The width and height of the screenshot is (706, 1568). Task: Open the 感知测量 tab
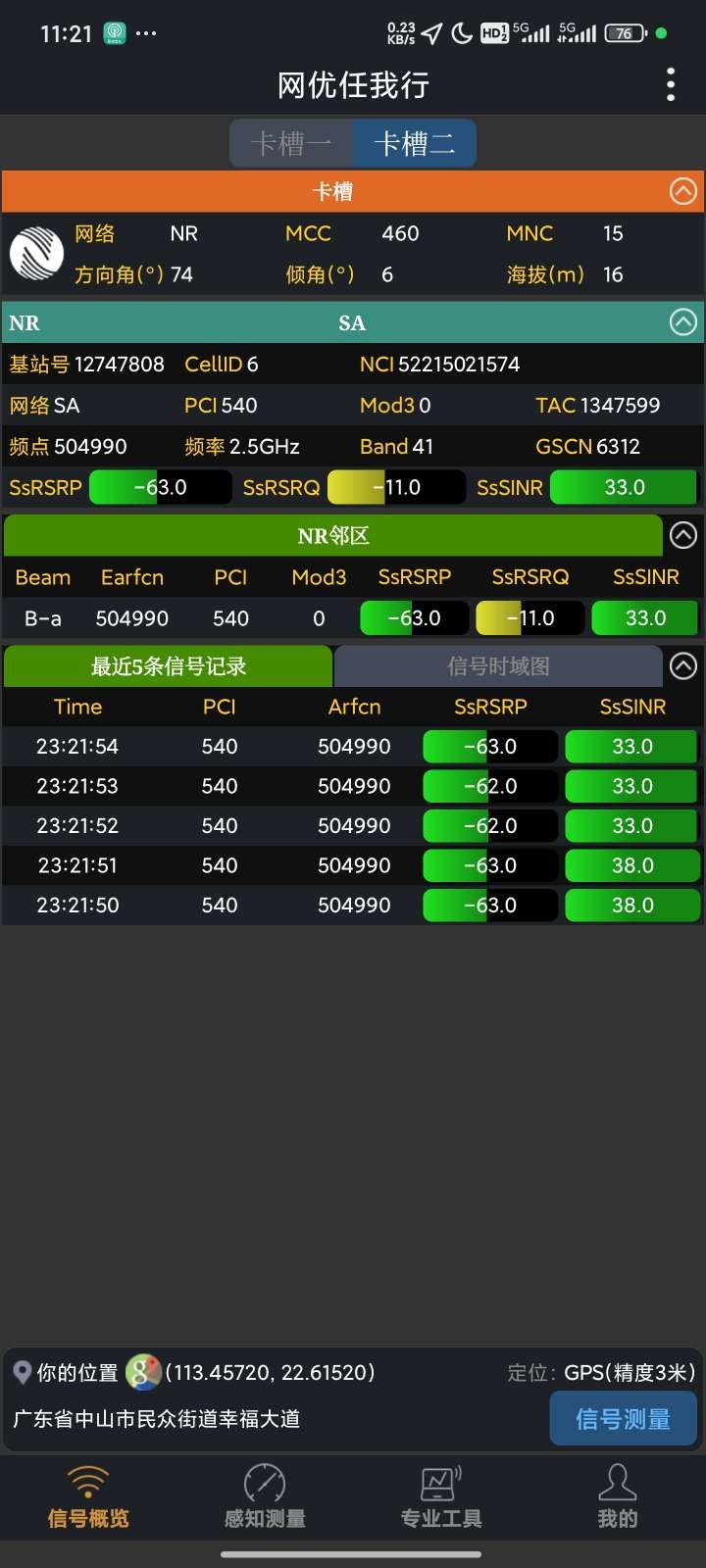point(265,1497)
